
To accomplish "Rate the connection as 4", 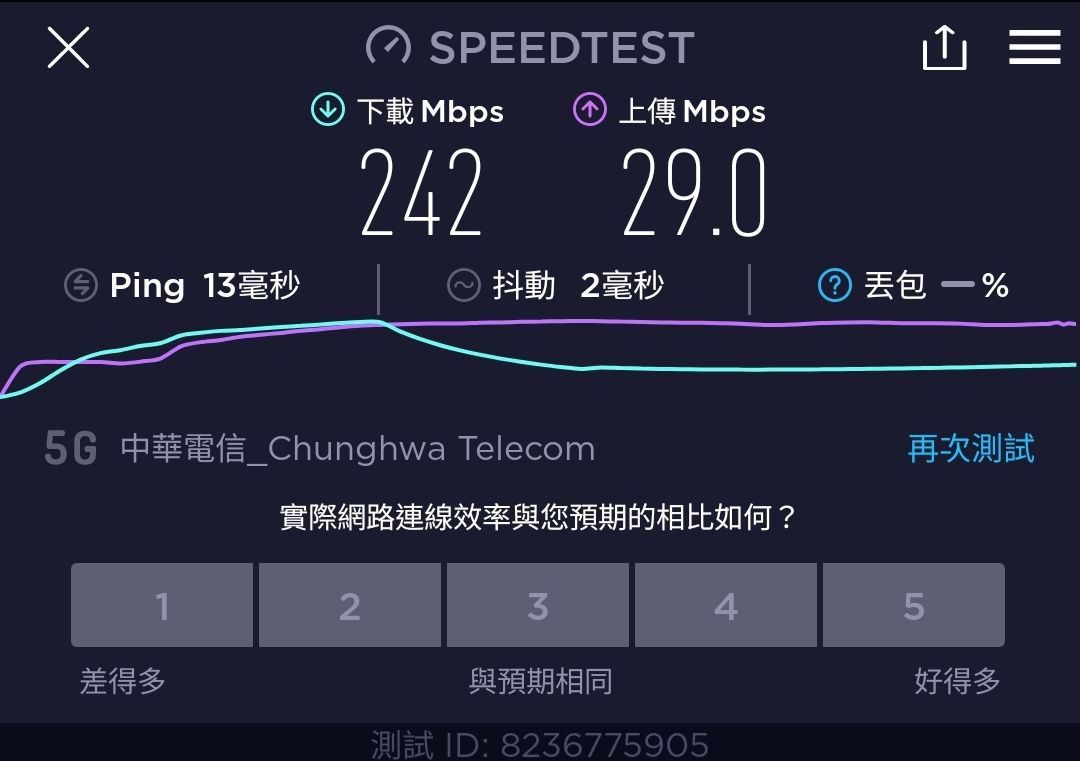I will point(726,605).
